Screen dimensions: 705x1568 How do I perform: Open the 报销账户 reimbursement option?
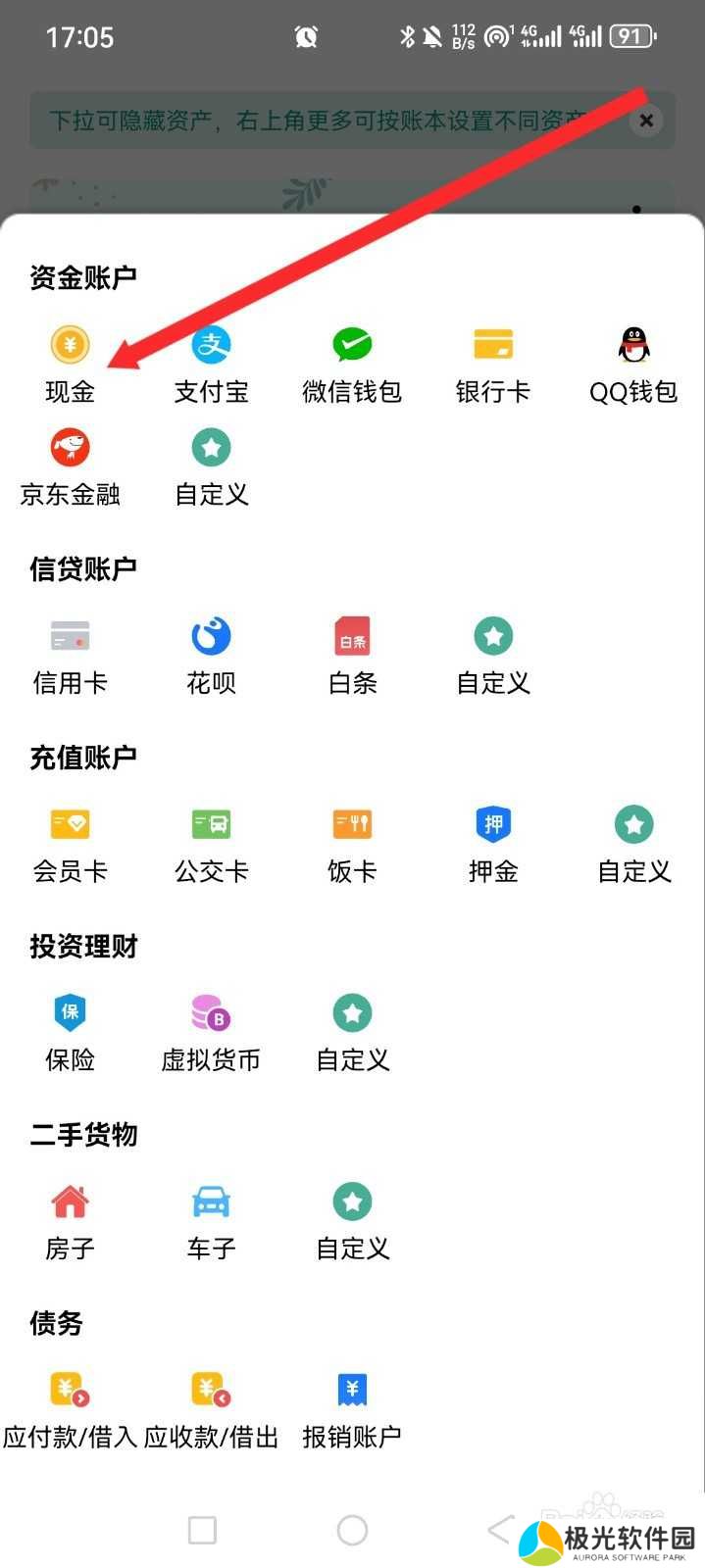coord(352,1408)
